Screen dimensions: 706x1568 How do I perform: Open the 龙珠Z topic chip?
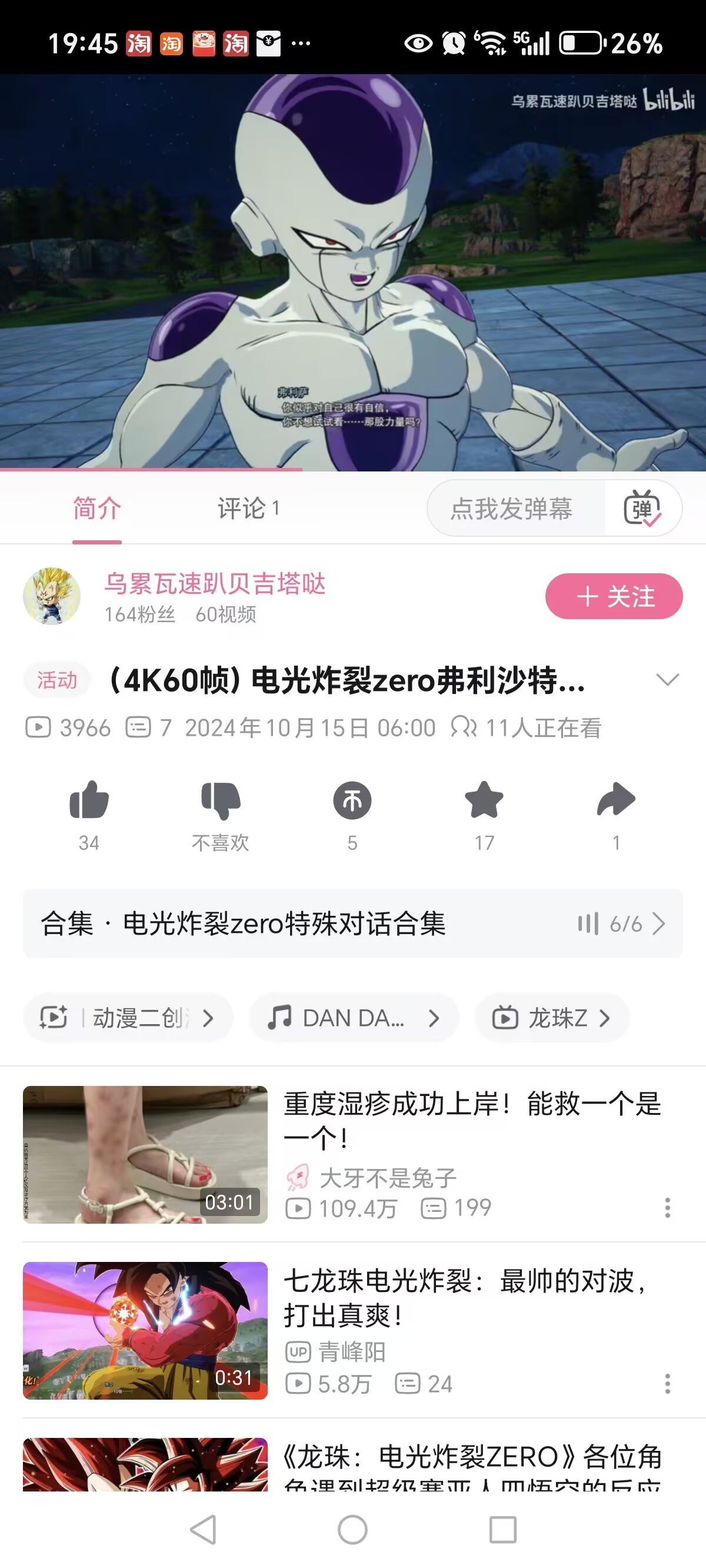point(551,1018)
